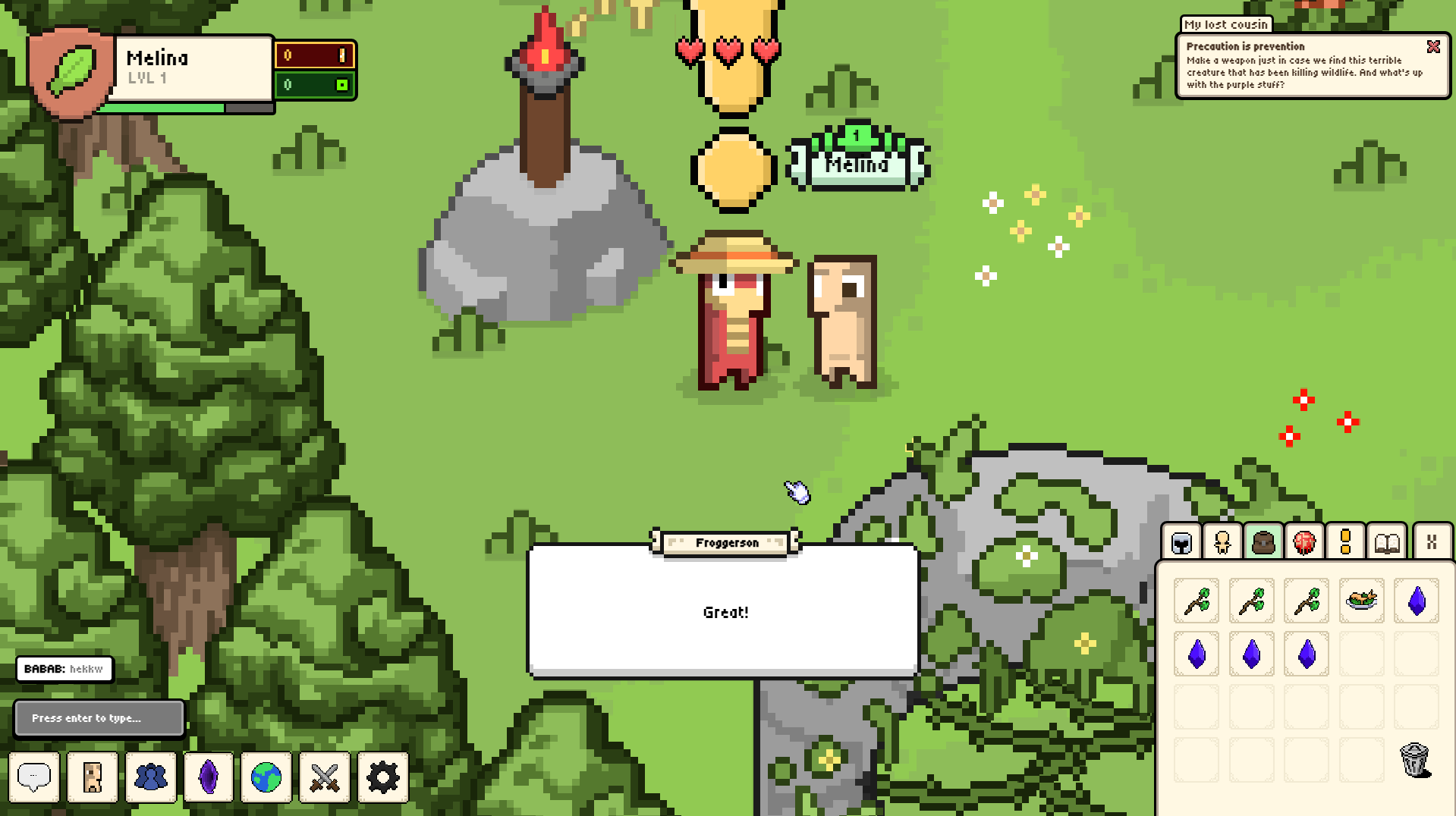Image resolution: width=1456 pixels, height=816 pixels.
Task: Open the chat speech bubble button
Action: 34,777
